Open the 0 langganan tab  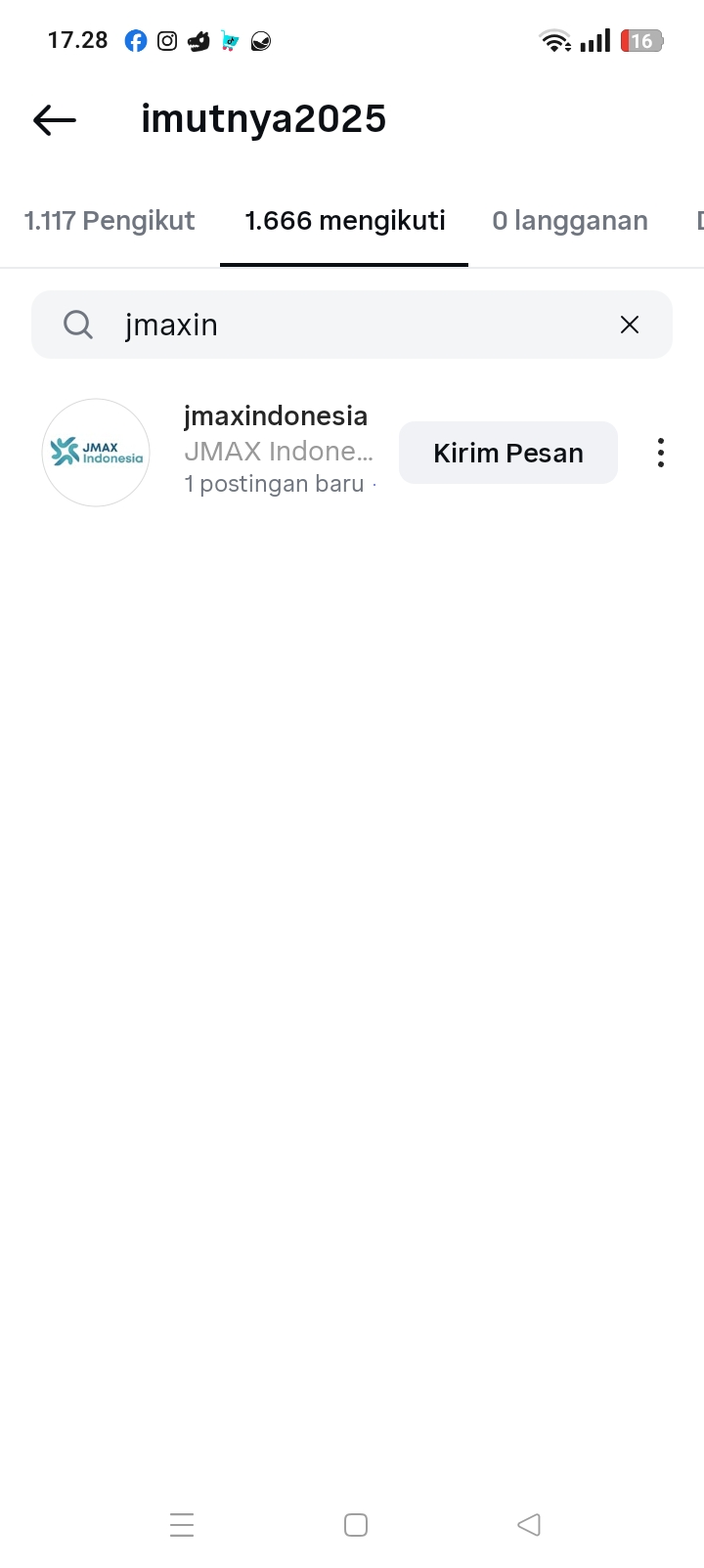[x=569, y=221]
